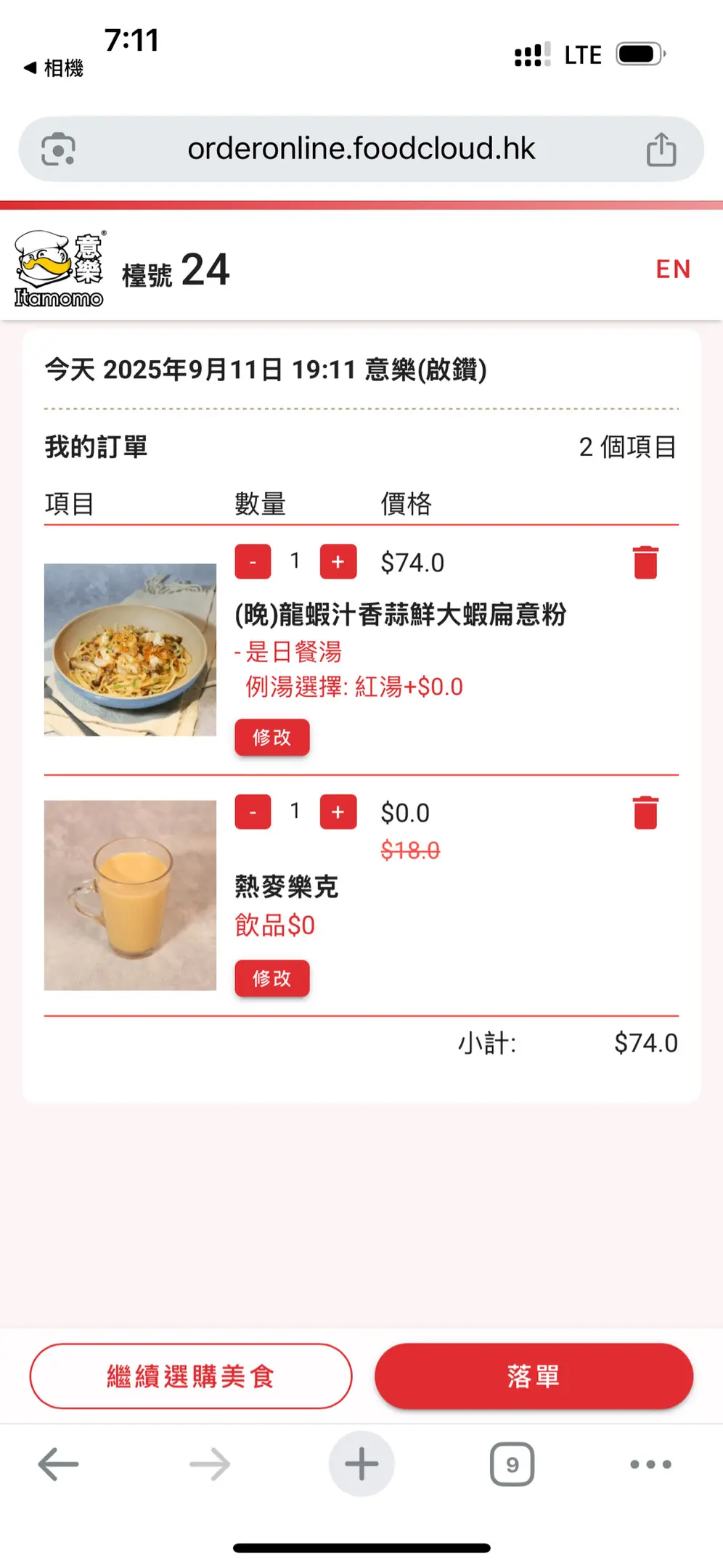Image resolution: width=723 pixels, height=1568 pixels.
Task: Switch the language to EN
Action: coord(673,269)
